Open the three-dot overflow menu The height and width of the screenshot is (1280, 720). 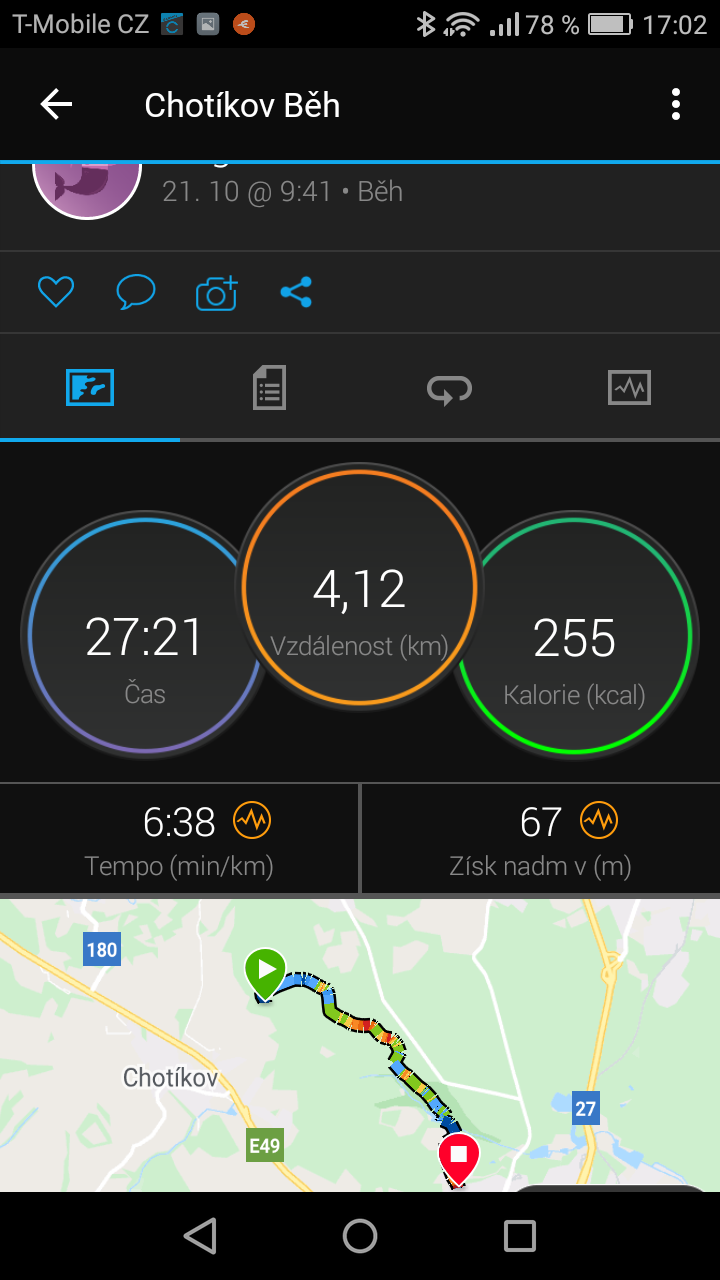click(676, 104)
